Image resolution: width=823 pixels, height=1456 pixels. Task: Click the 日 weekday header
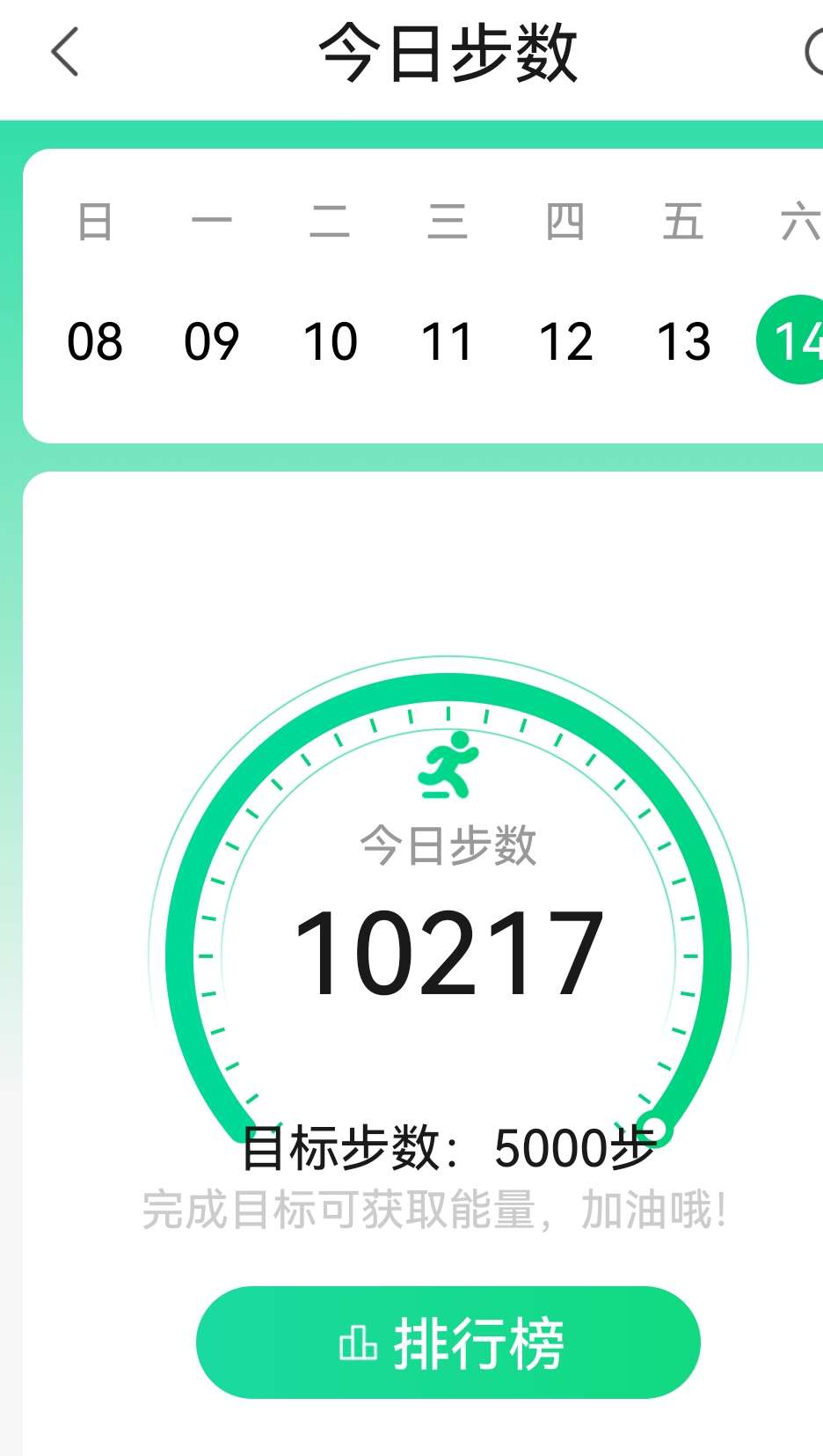[x=95, y=222]
